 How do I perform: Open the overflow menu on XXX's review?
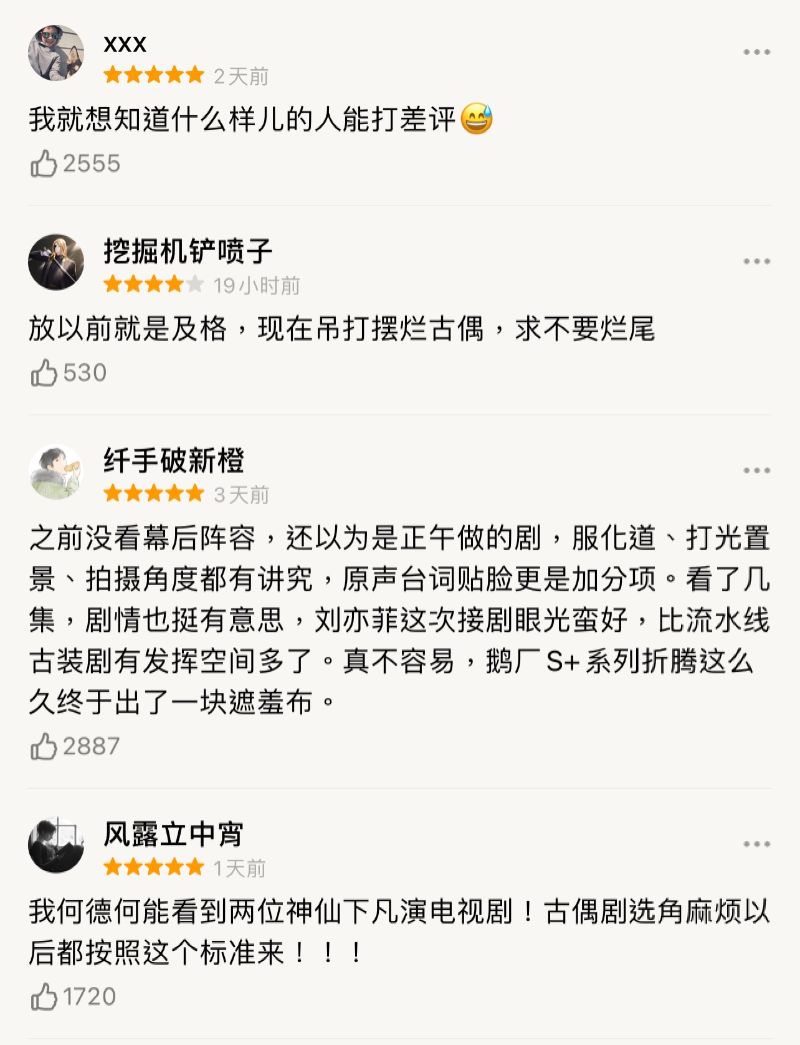(756, 52)
